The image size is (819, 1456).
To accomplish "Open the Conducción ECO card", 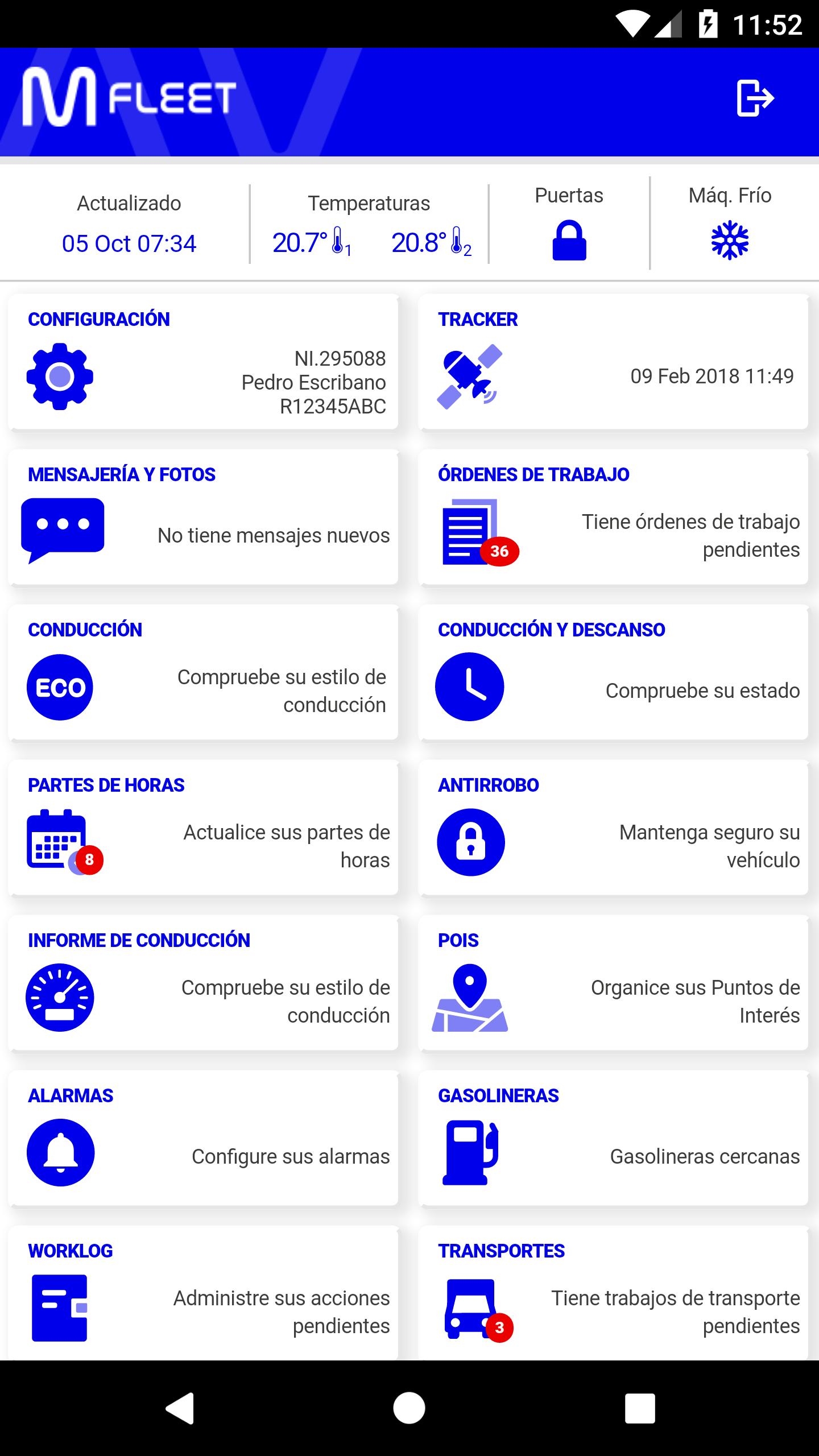I will 203,673.
